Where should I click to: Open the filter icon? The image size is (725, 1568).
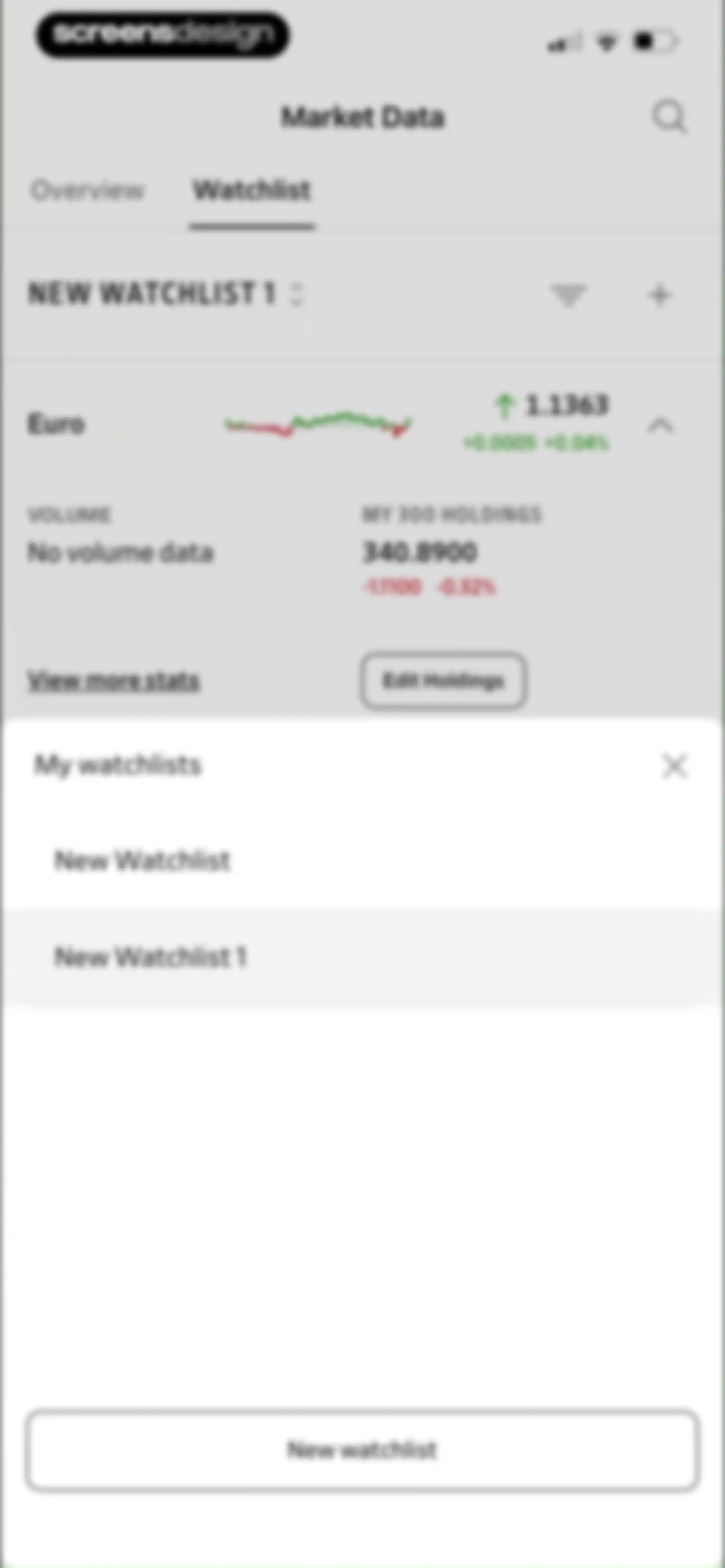pos(568,295)
